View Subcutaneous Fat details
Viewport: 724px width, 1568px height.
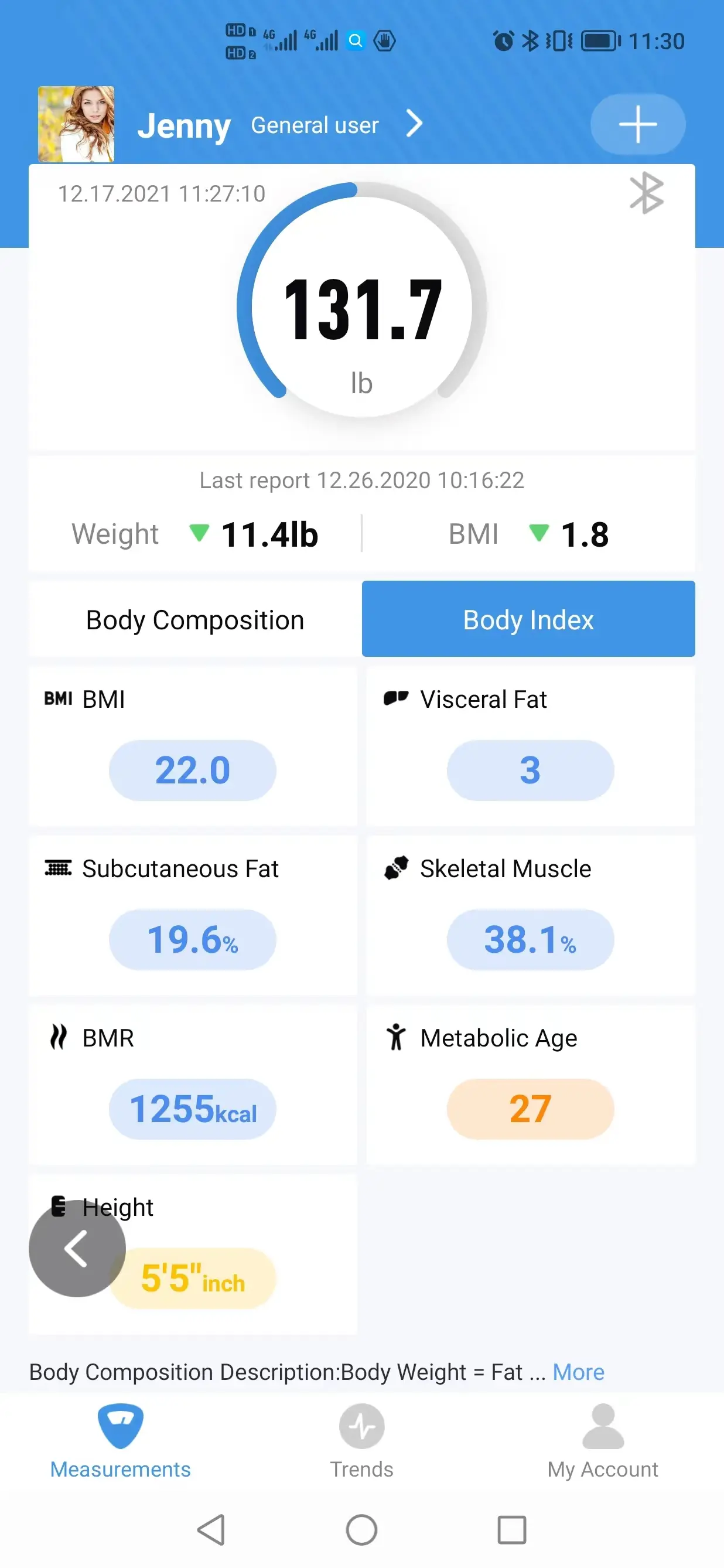193,915
